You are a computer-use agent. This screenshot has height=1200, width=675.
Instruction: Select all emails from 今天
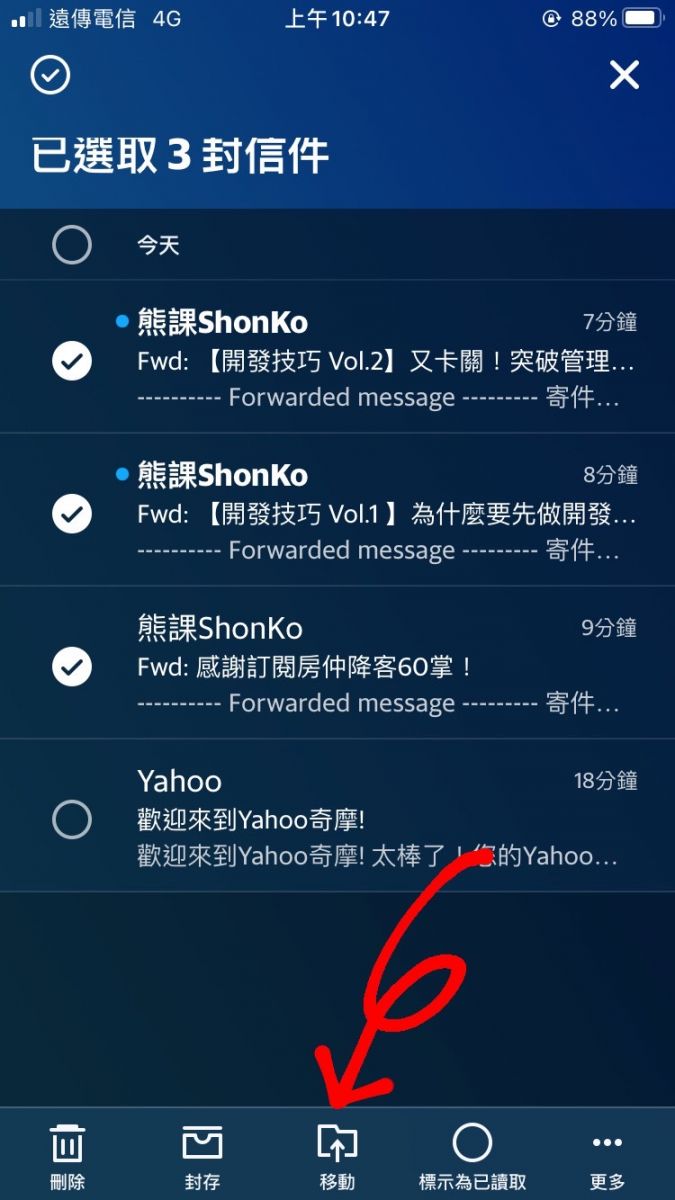(72, 245)
